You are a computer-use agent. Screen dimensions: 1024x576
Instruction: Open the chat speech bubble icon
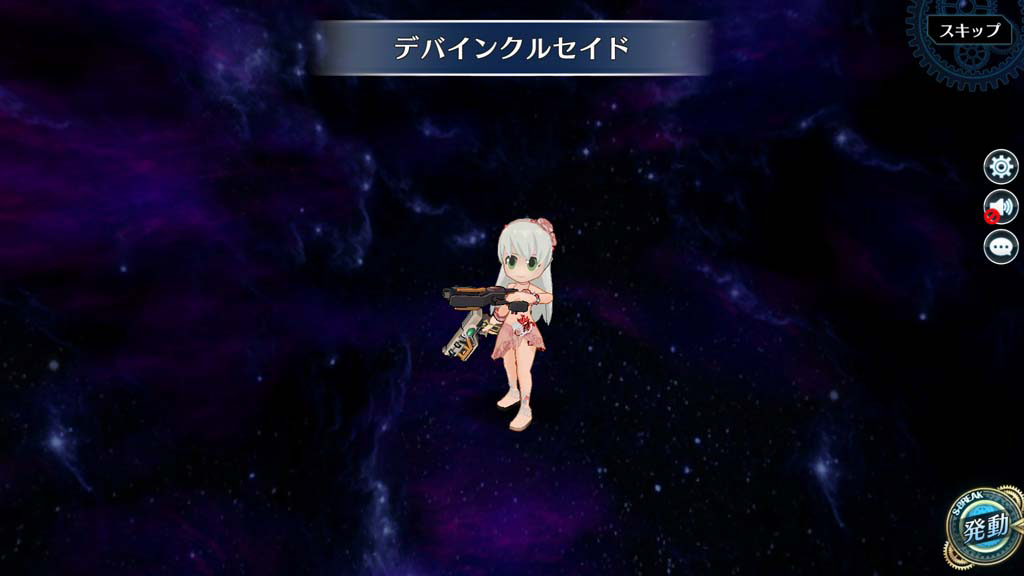(1000, 247)
